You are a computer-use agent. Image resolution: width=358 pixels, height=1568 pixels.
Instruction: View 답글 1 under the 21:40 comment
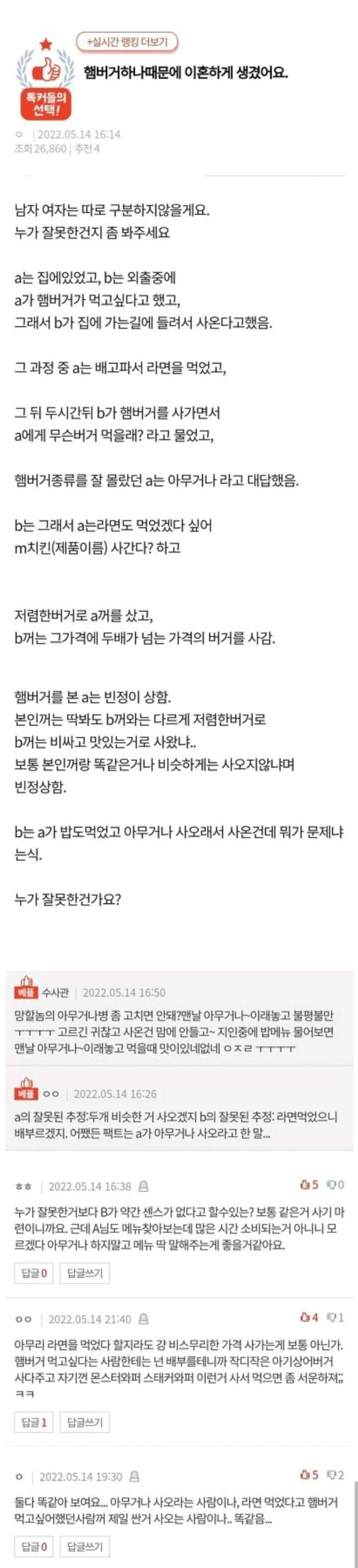click(x=33, y=1422)
